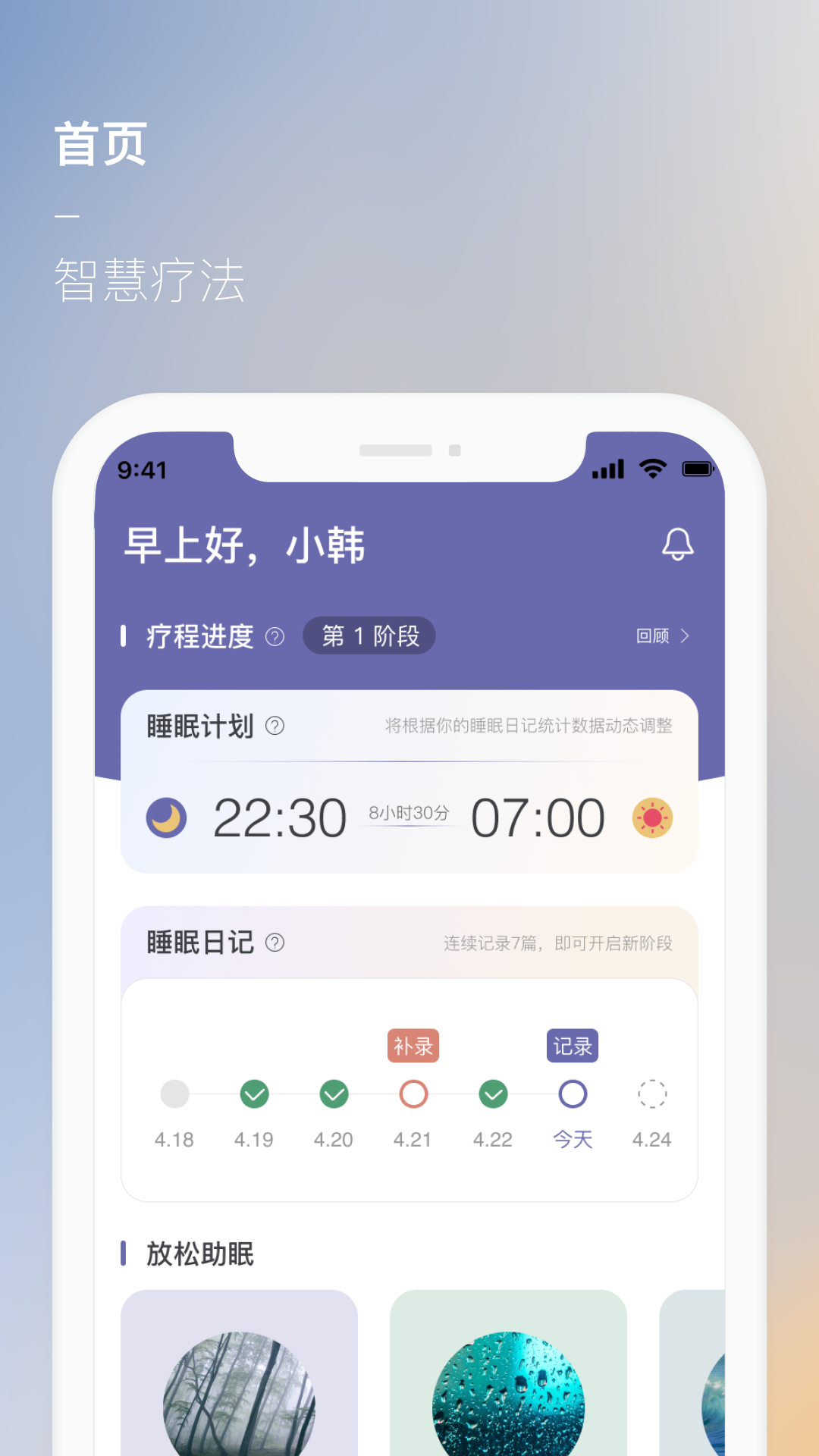
Task: Select the 第 1 阶段 badge
Action: pos(369,635)
